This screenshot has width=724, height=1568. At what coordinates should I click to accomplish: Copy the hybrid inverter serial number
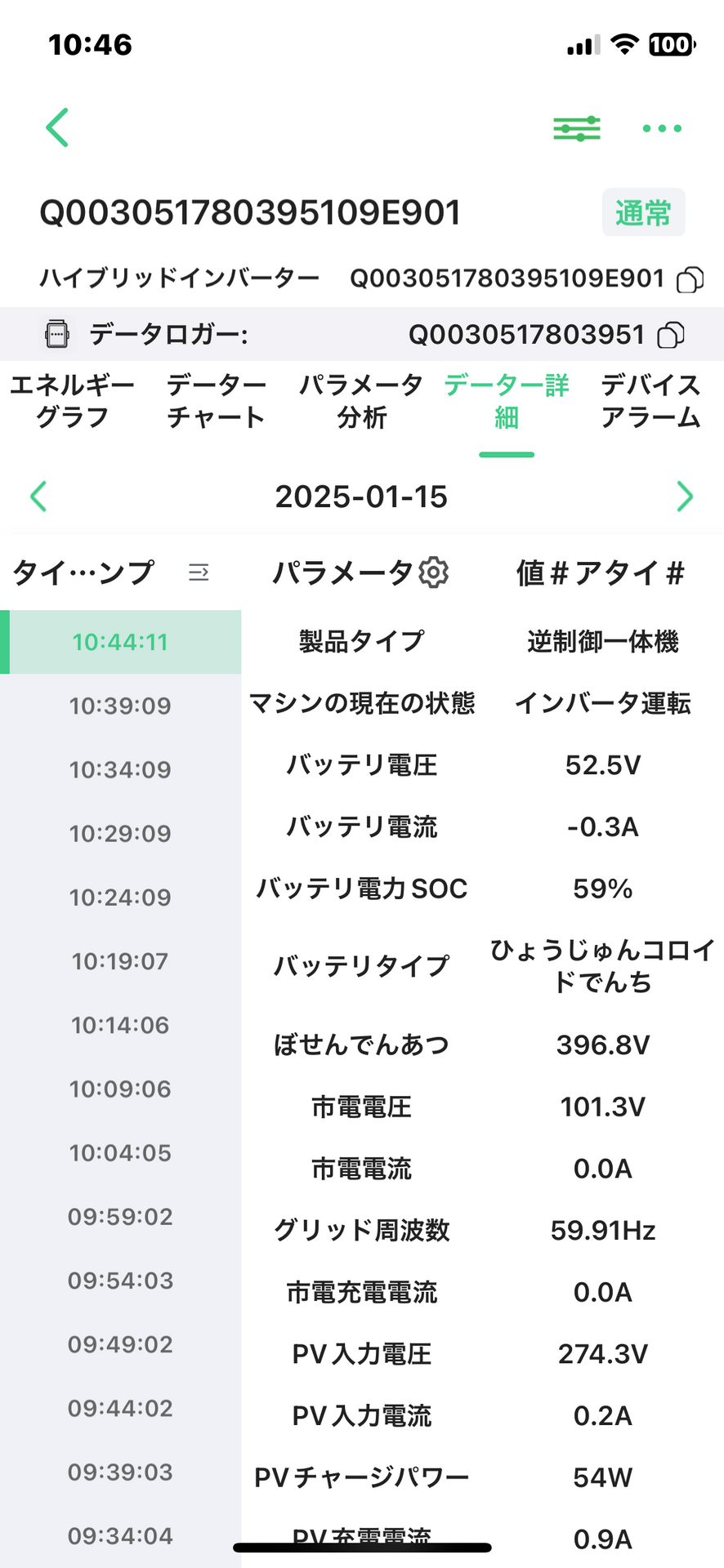coord(690,279)
